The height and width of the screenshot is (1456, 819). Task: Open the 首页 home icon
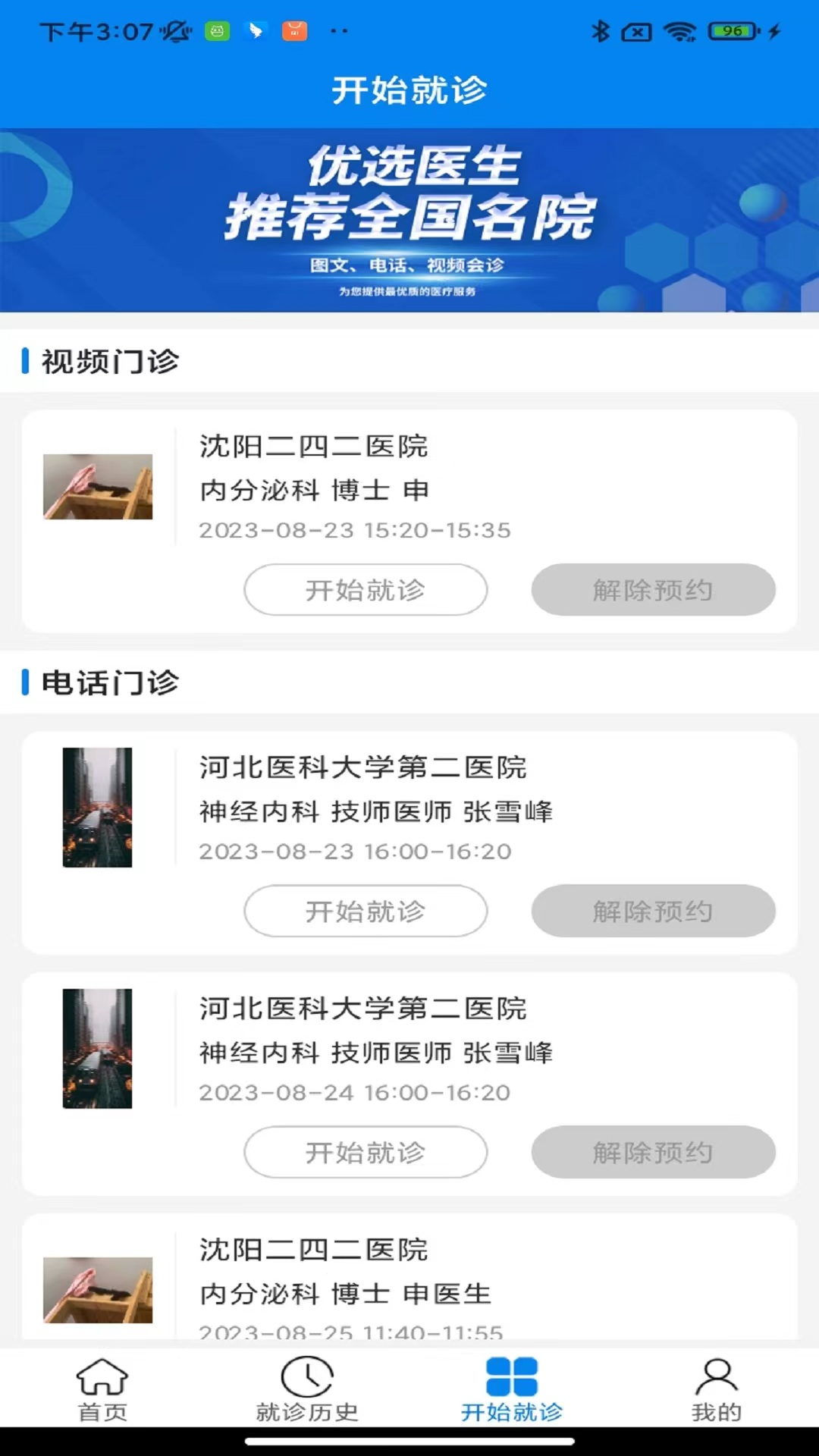[102, 1388]
